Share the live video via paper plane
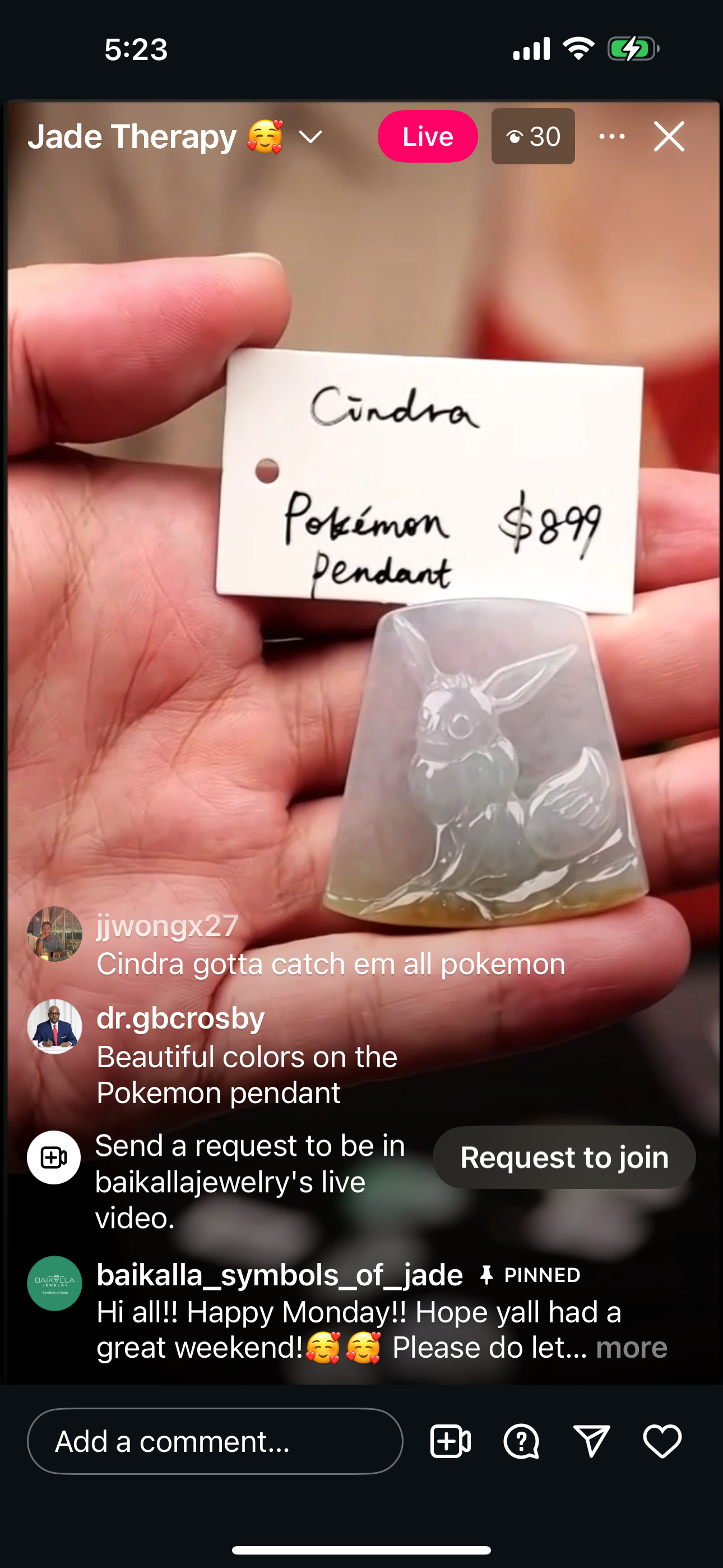The width and height of the screenshot is (723, 1568). coord(591,1441)
